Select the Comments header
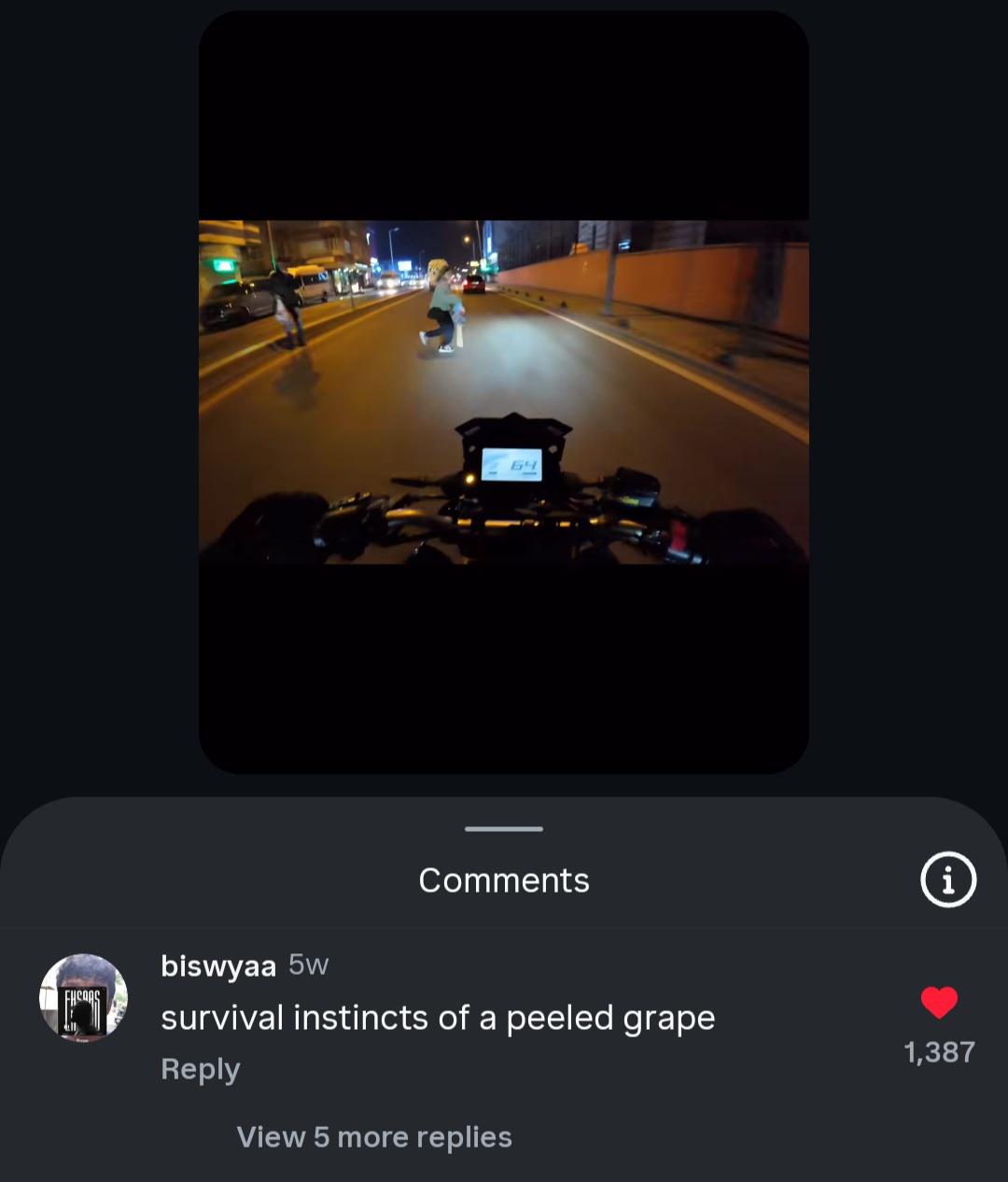The width and height of the screenshot is (1008, 1182). click(x=504, y=879)
